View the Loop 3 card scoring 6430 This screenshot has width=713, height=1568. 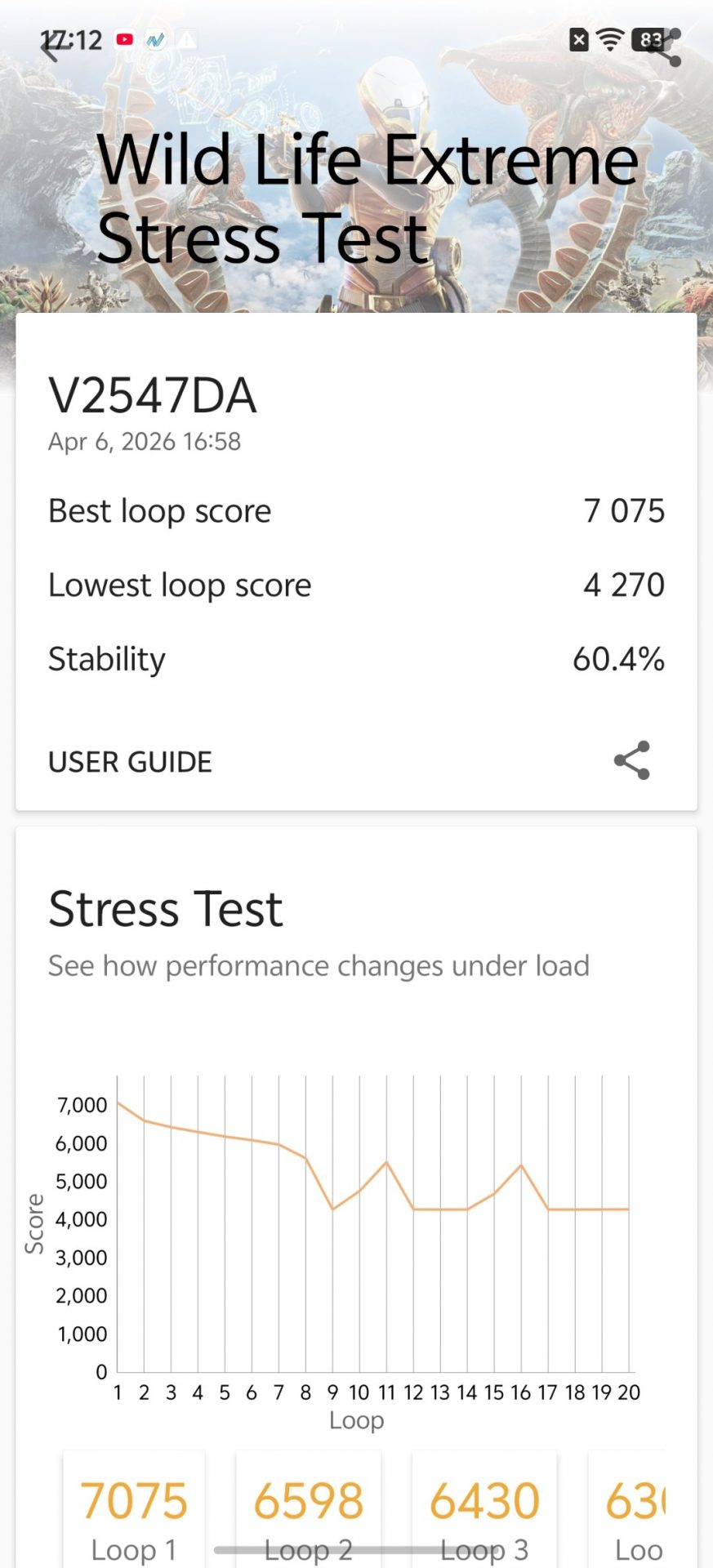coord(484,1510)
